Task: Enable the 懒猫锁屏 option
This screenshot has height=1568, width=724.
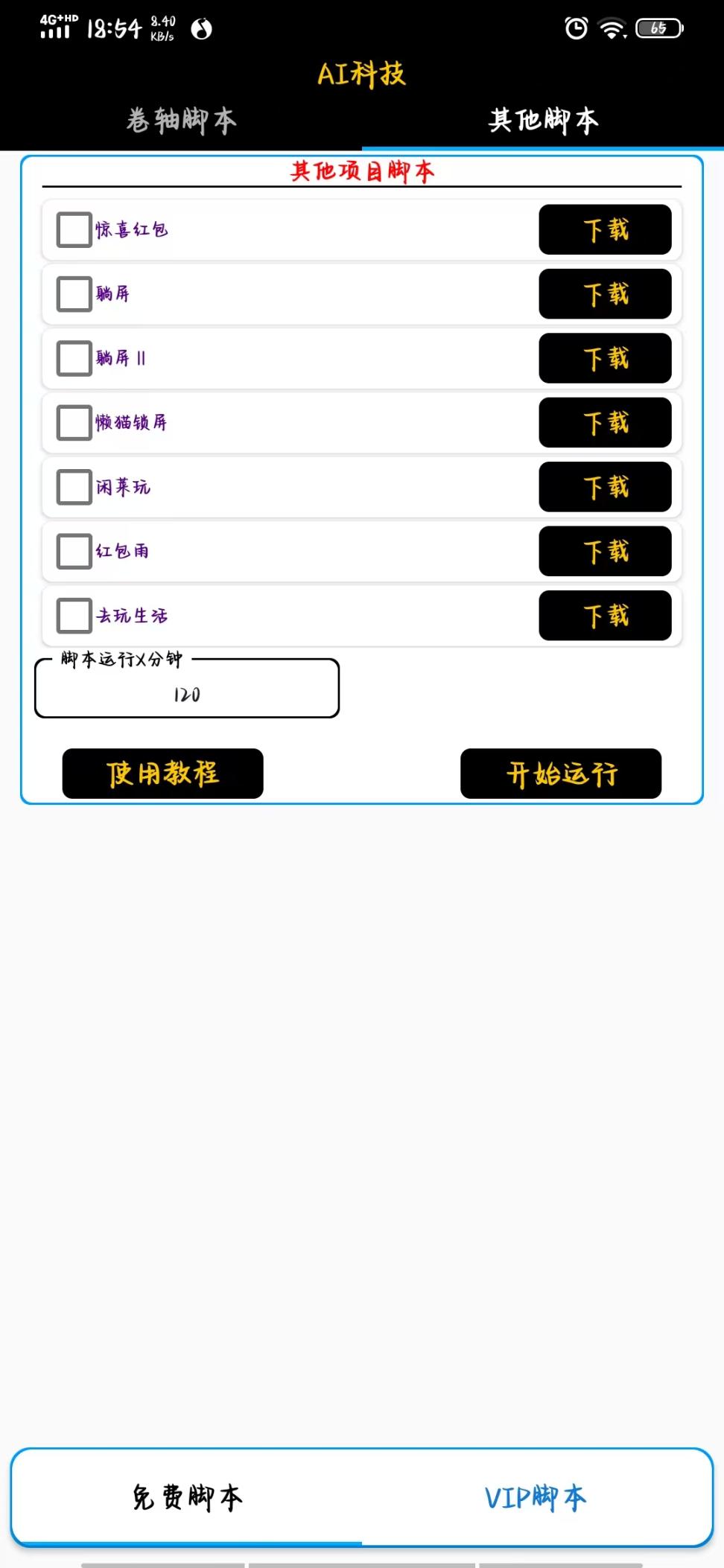Action: (x=73, y=421)
